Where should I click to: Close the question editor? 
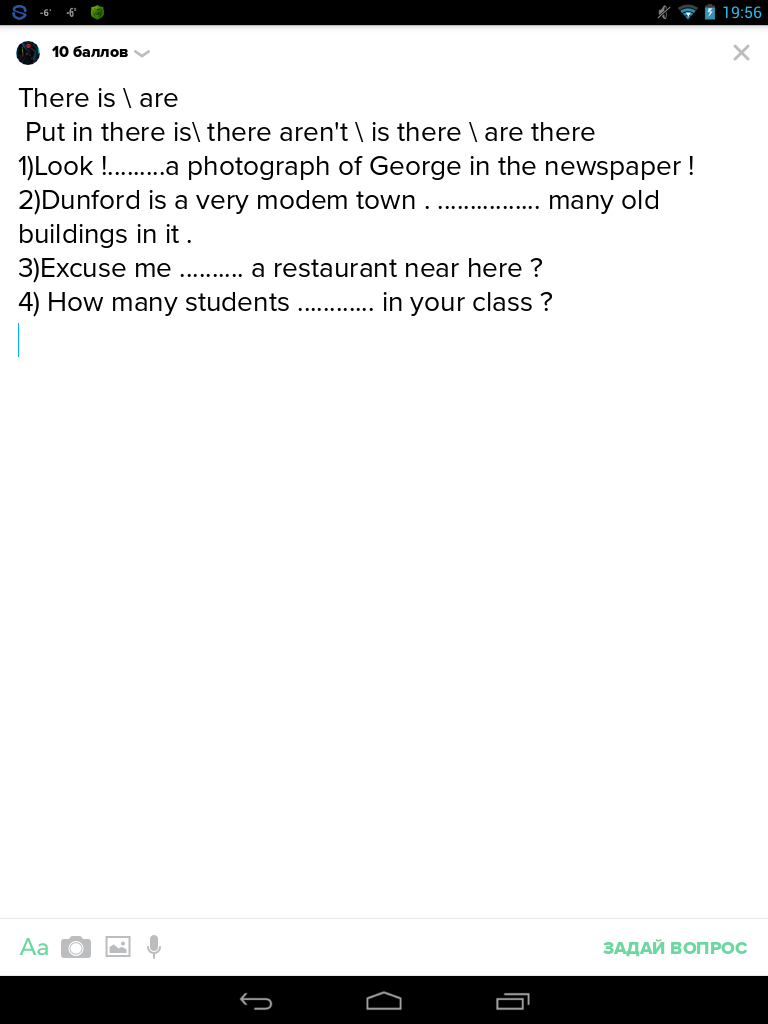[x=741, y=53]
